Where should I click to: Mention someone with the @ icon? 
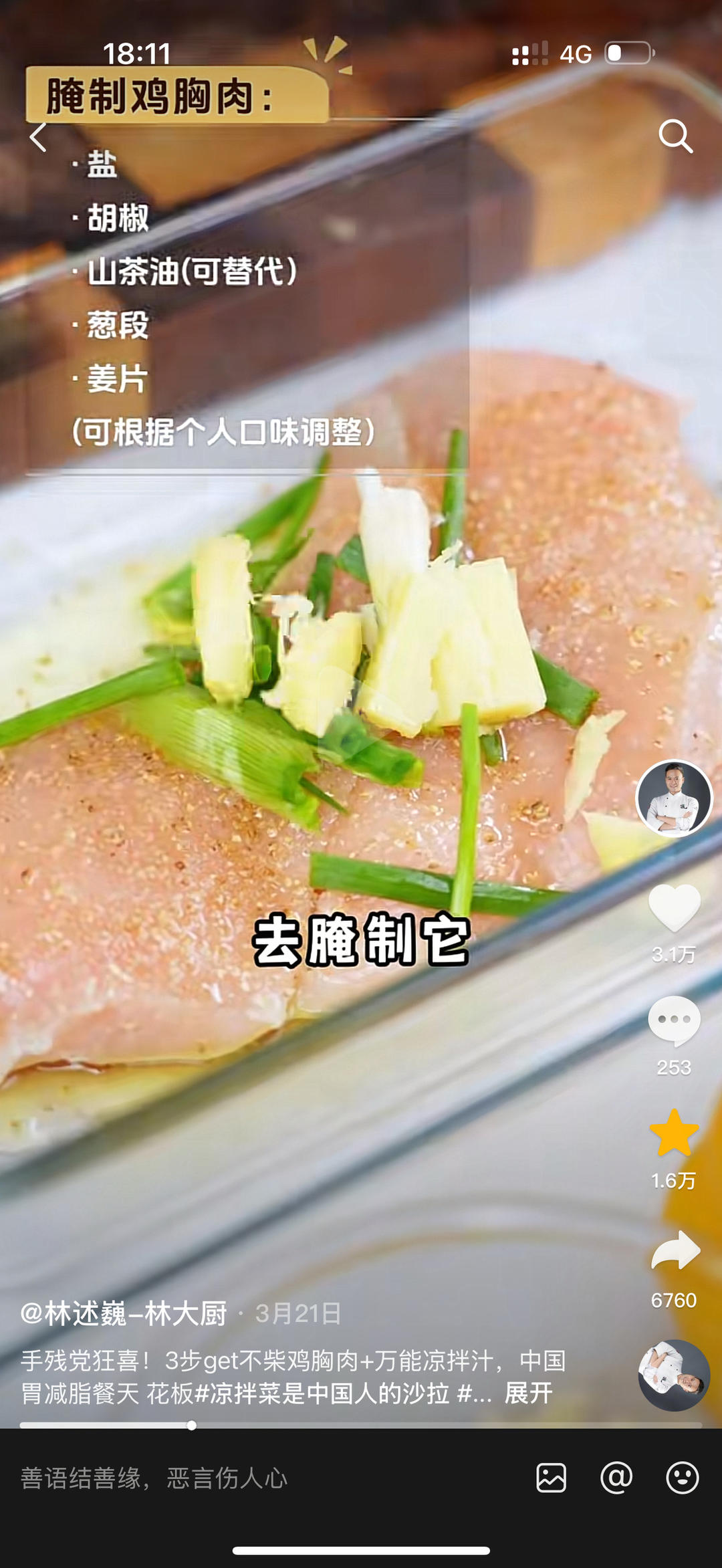[x=616, y=1478]
